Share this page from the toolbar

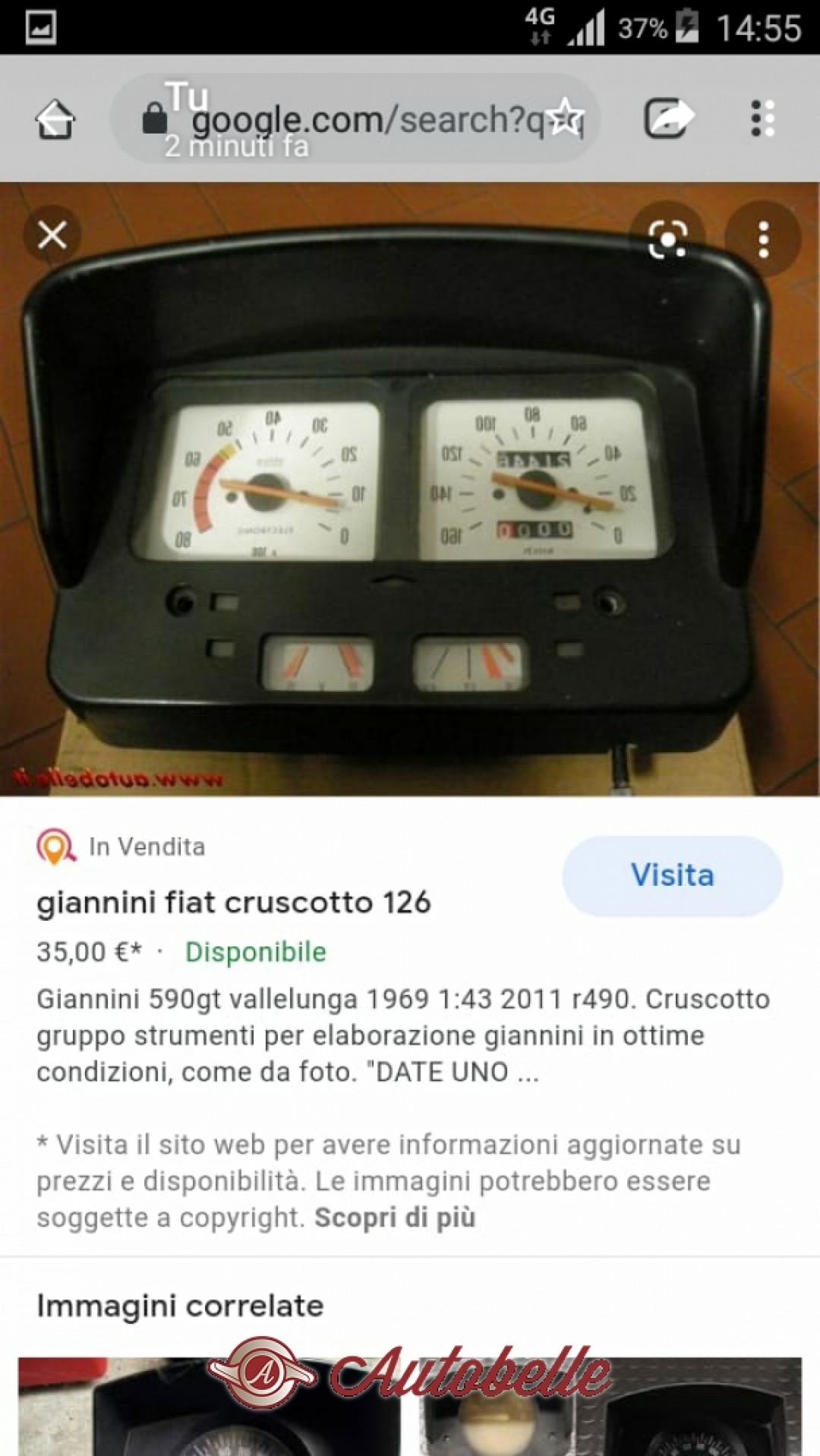(668, 118)
